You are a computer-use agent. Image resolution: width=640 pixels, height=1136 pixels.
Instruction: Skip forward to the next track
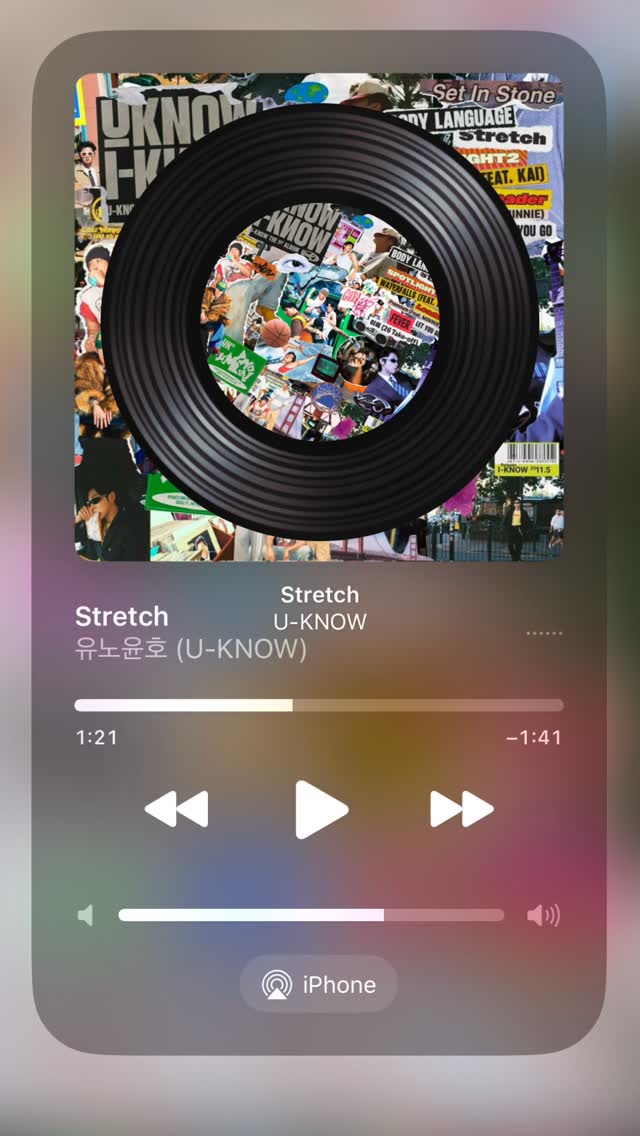click(462, 809)
